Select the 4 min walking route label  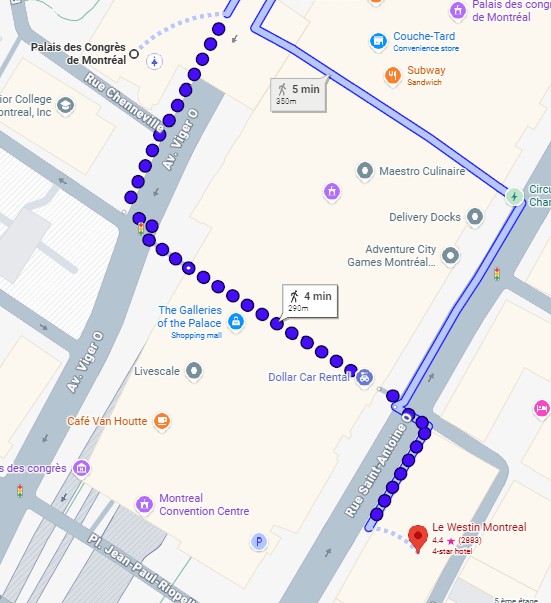pyautogui.click(x=310, y=301)
